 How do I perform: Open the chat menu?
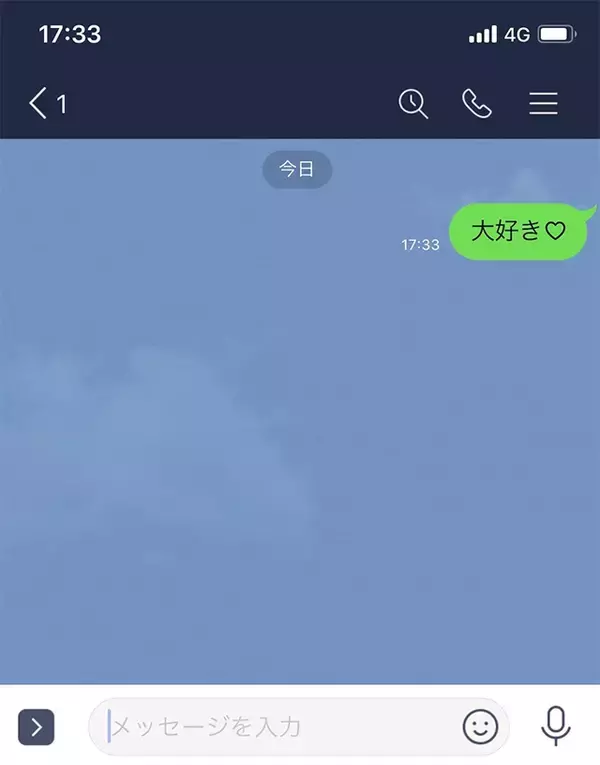[x=543, y=103]
